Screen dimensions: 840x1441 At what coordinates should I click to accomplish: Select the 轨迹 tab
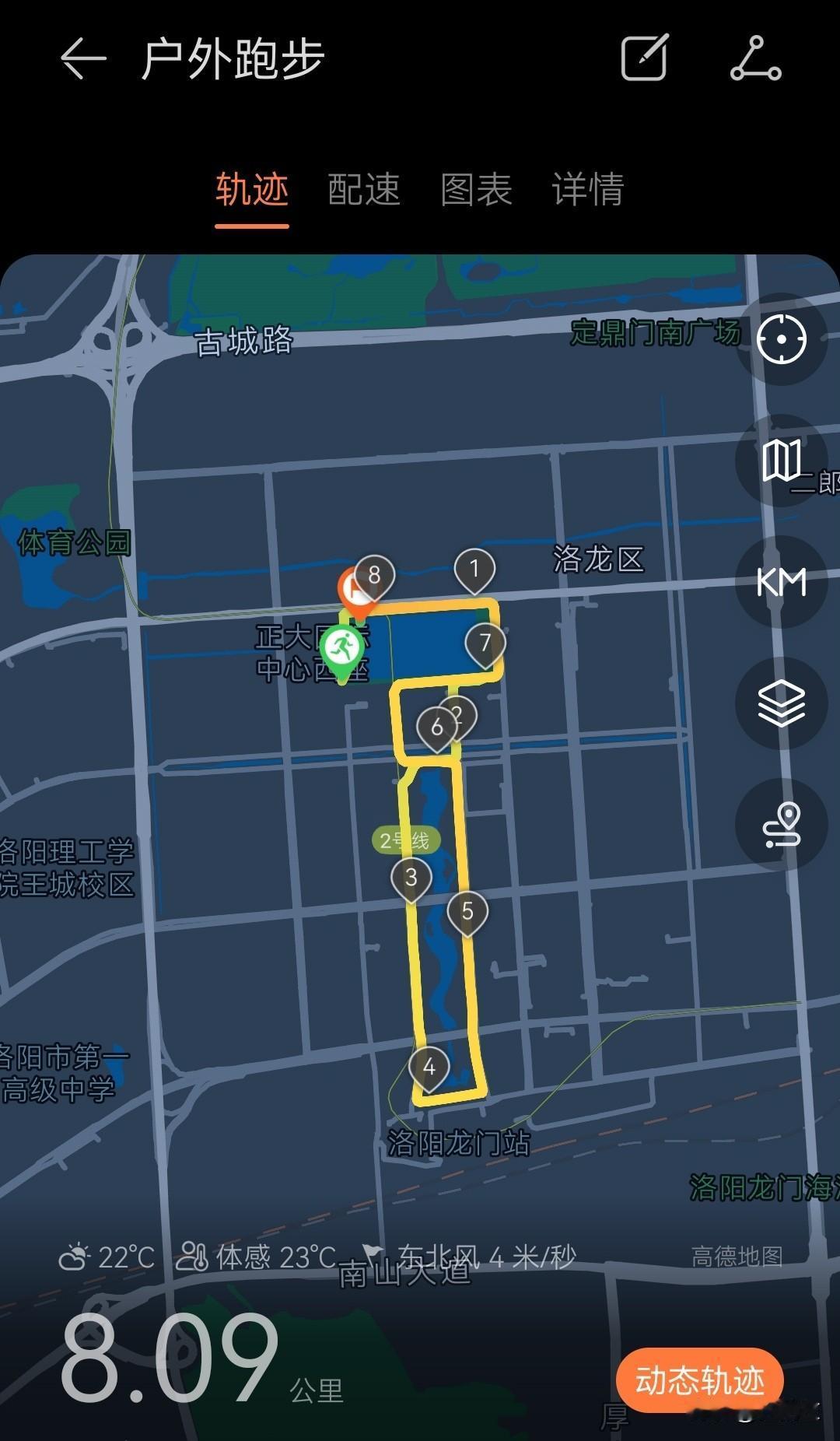pos(252,190)
